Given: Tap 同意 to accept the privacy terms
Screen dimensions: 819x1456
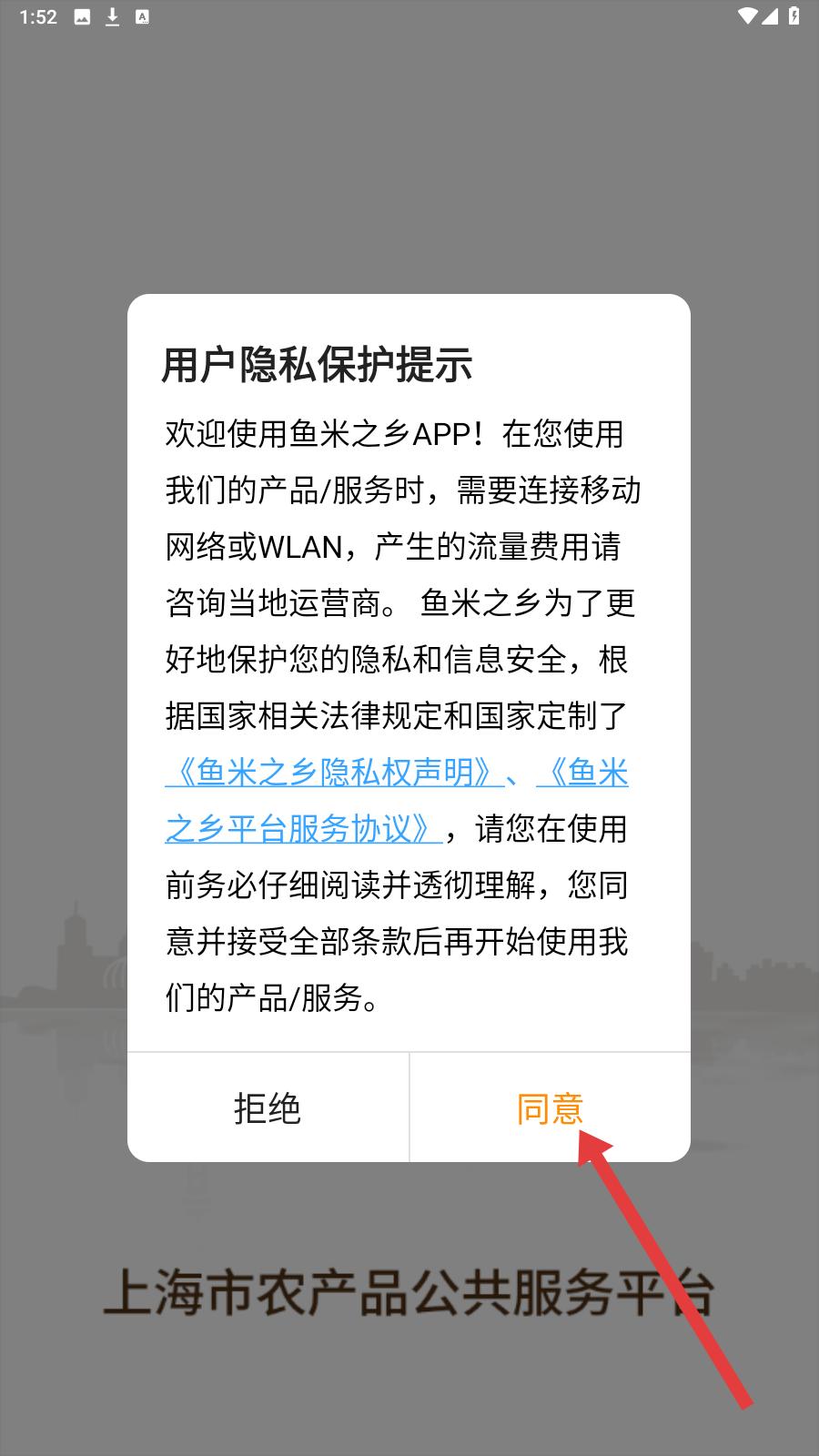Looking at the screenshot, I should 550,1107.
